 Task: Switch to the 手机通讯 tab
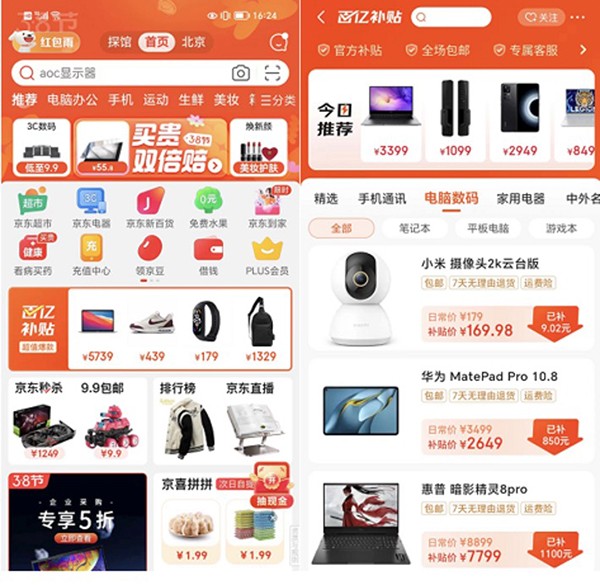tap(382, 198)
